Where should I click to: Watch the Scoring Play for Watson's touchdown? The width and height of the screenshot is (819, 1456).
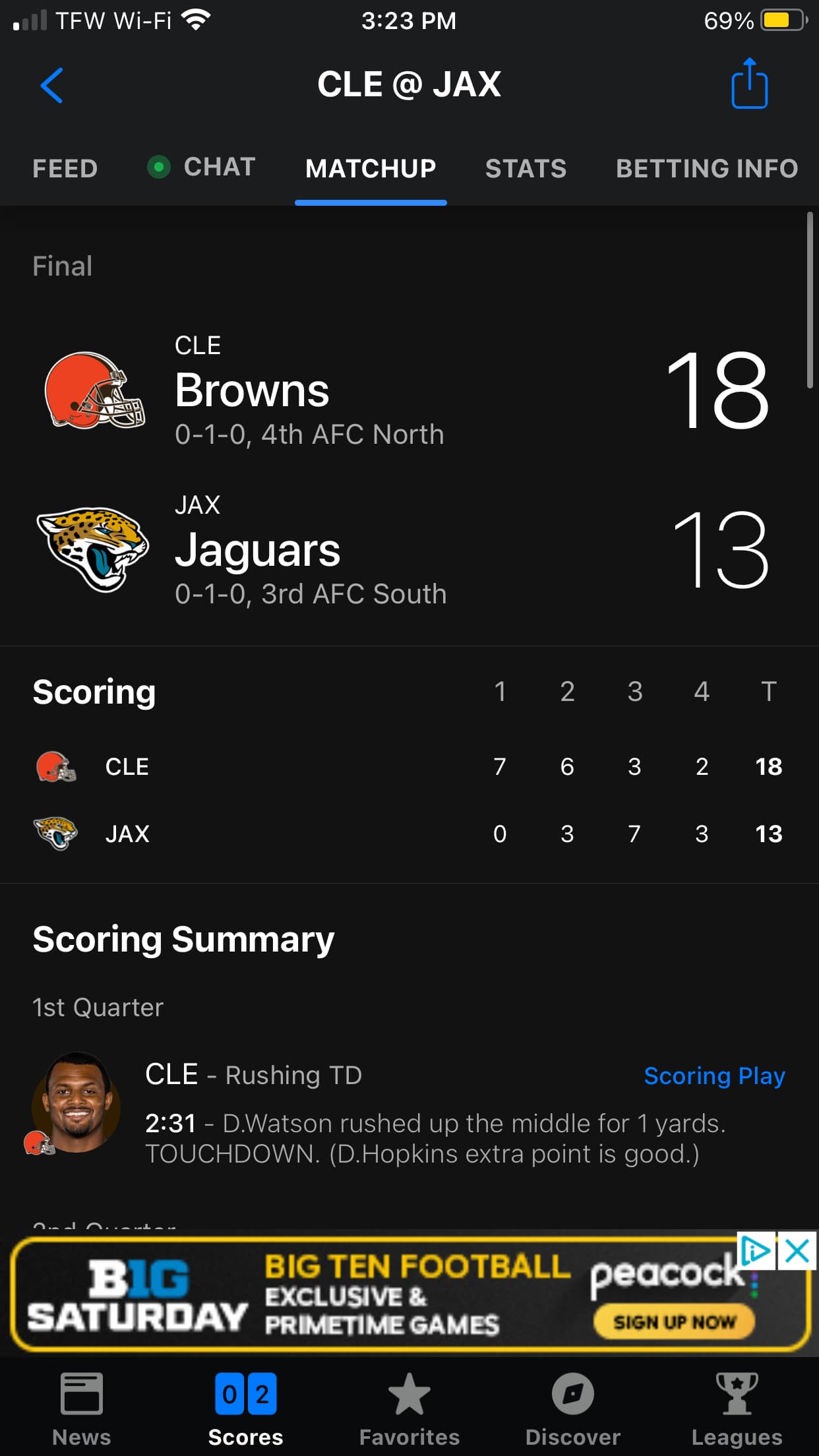[714, 1076]
